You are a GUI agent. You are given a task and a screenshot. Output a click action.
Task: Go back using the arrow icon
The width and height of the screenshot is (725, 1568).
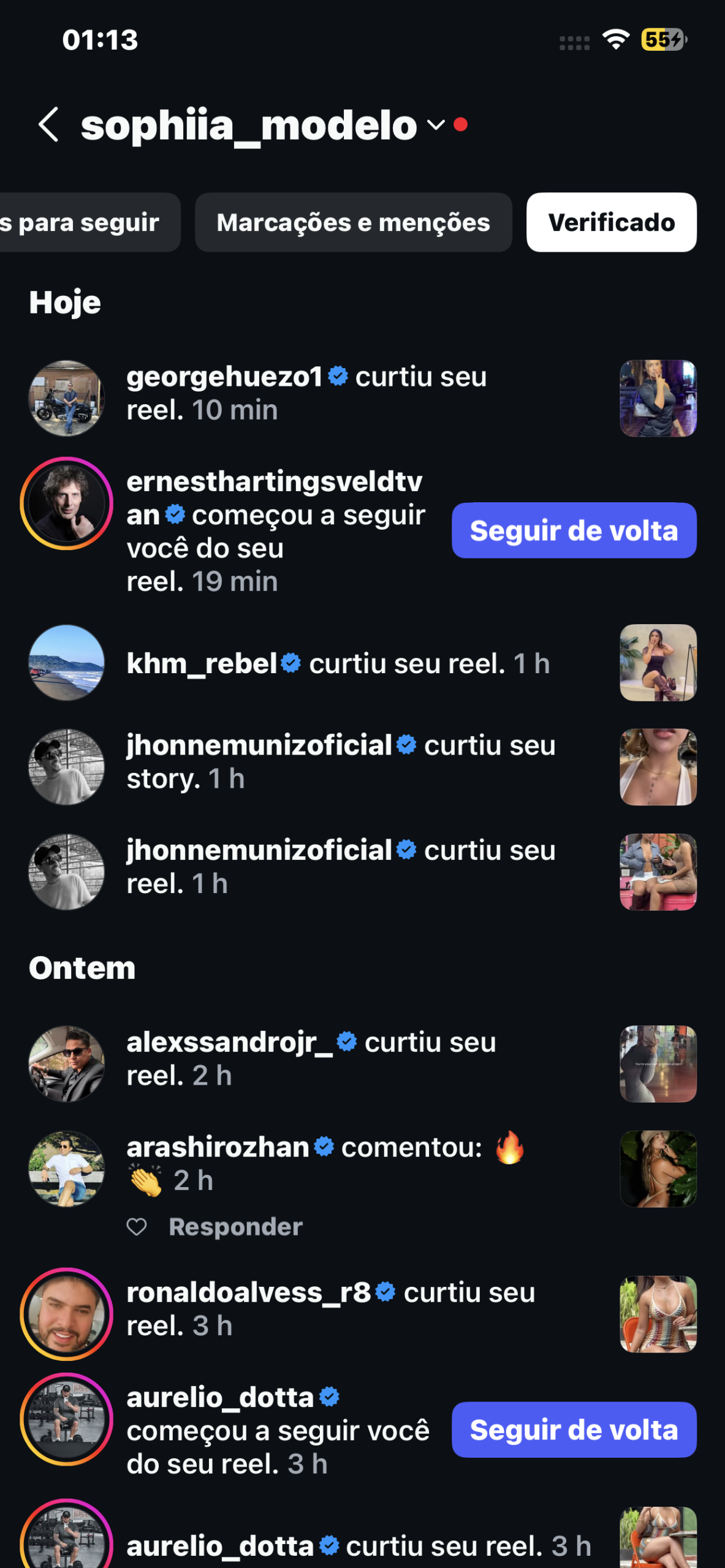point(48,125)
